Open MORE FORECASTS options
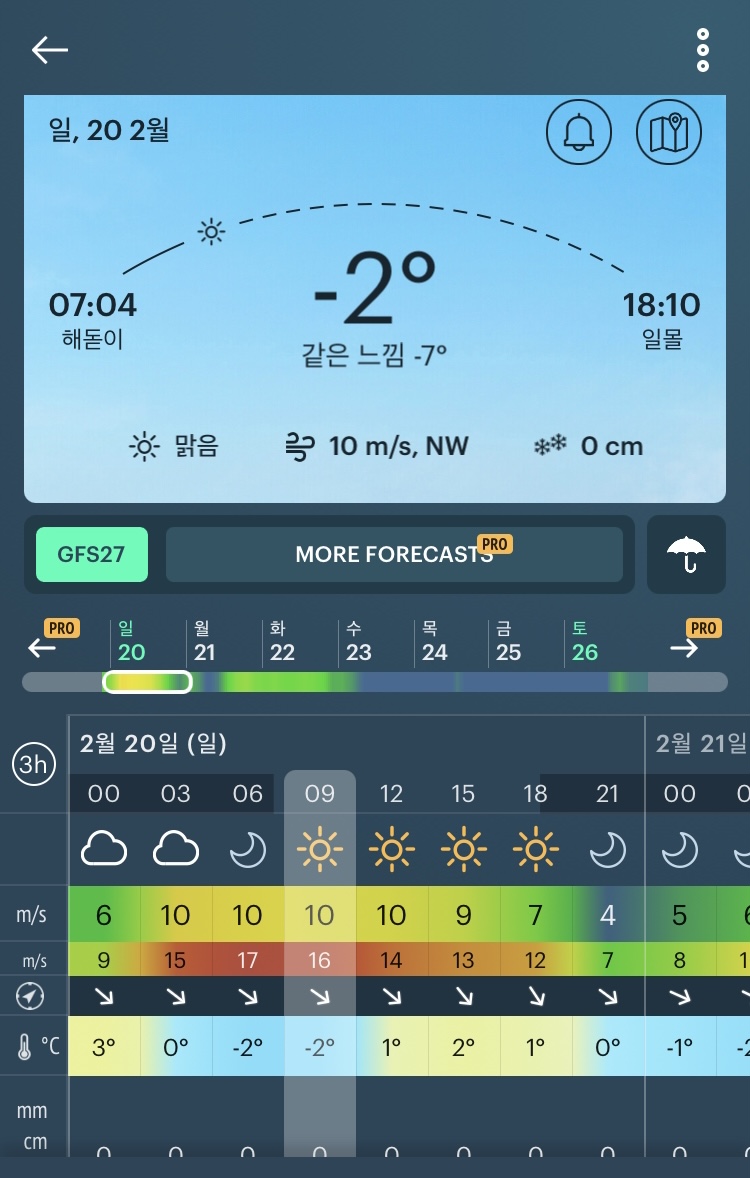 394,554
